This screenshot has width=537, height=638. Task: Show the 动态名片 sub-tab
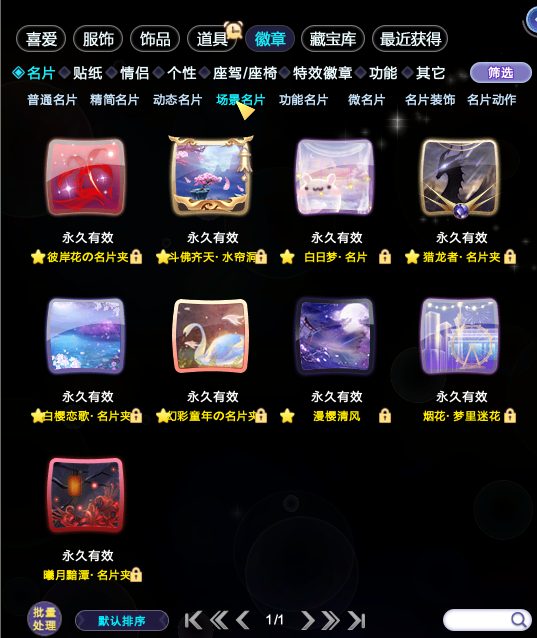177,100
